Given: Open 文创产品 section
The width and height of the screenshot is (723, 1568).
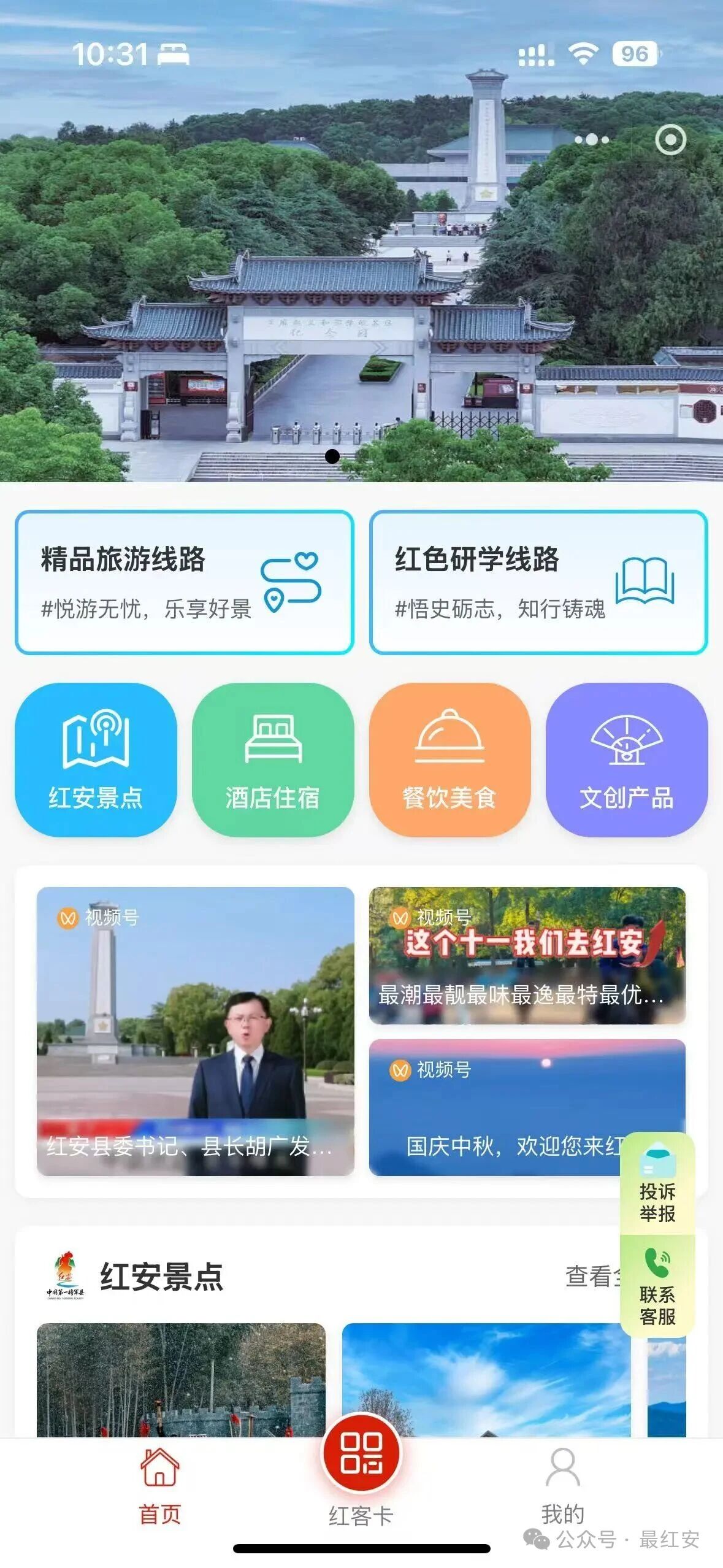Looking at the screenshot, I should pyautogui.click(x=627, y=759).
